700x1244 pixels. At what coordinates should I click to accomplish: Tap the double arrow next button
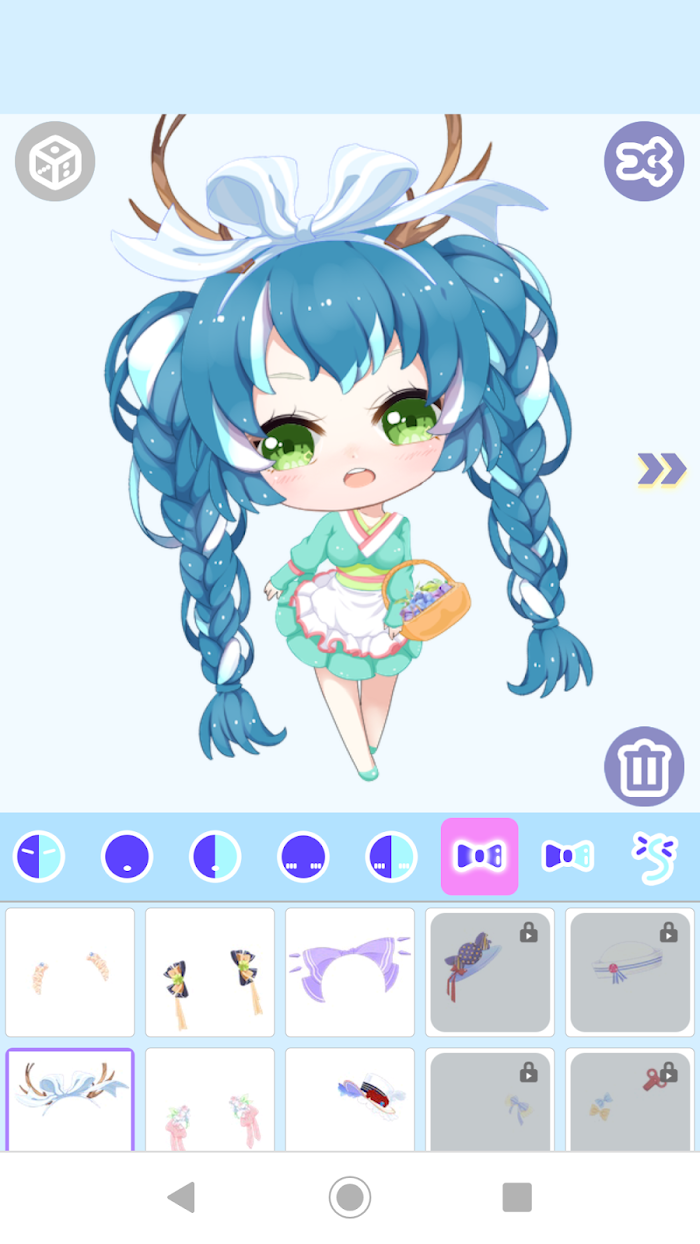point(662,468)
